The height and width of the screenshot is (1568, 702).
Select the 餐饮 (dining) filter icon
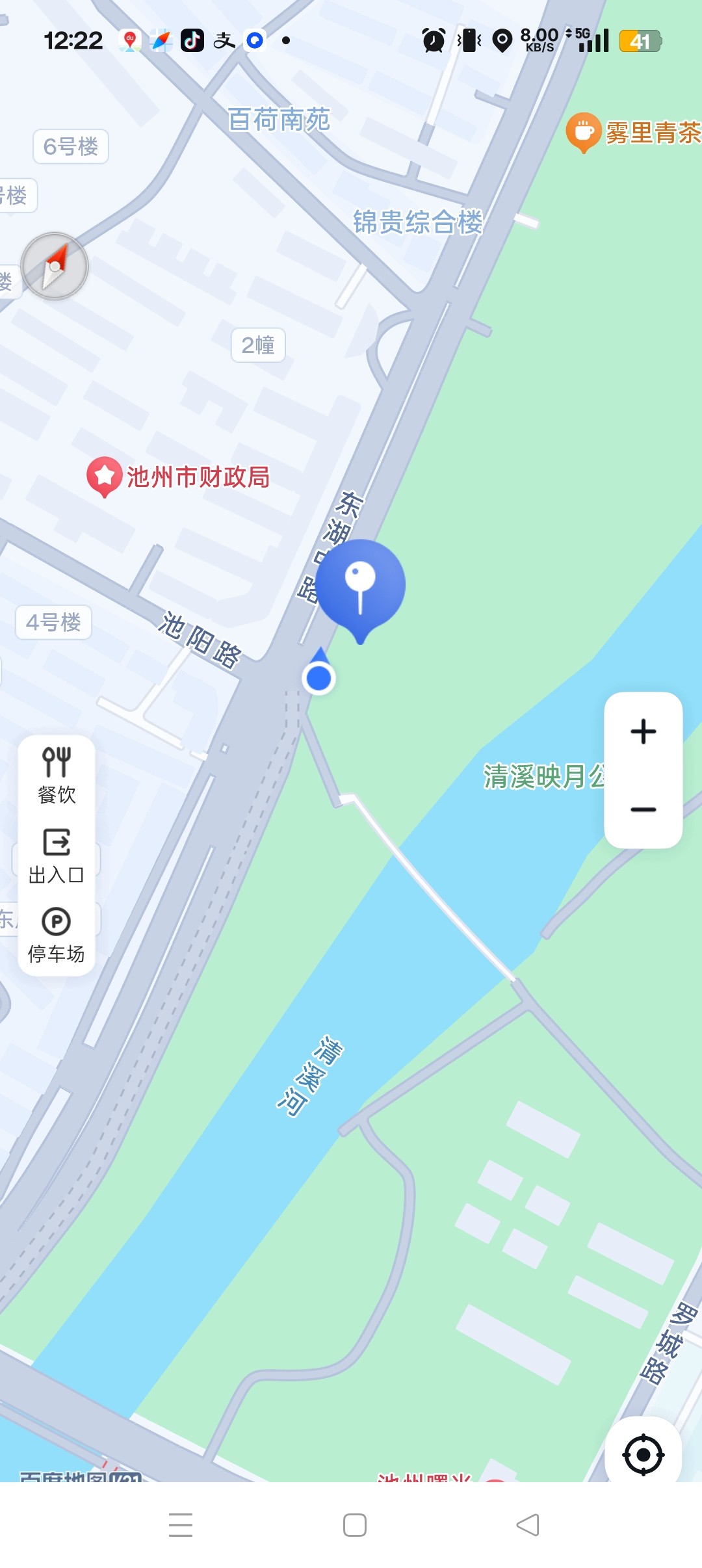pos(55,764)
